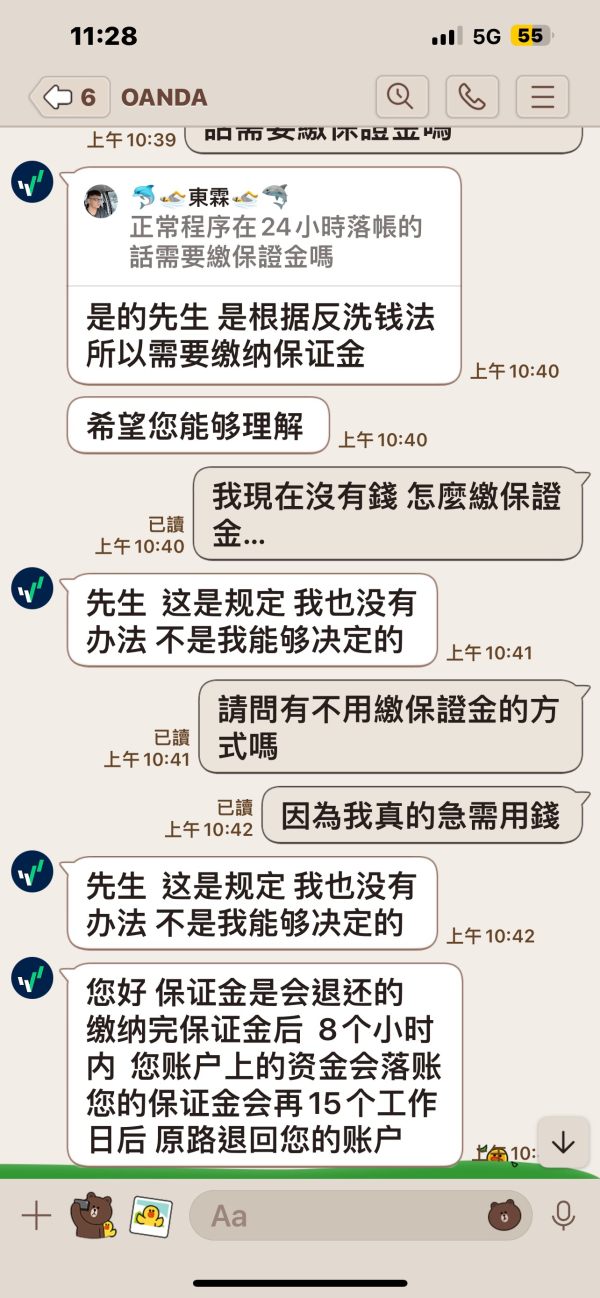Search within the OANDA chat
The height and width of the screenshot is (1298, 600).
point(401,97)
